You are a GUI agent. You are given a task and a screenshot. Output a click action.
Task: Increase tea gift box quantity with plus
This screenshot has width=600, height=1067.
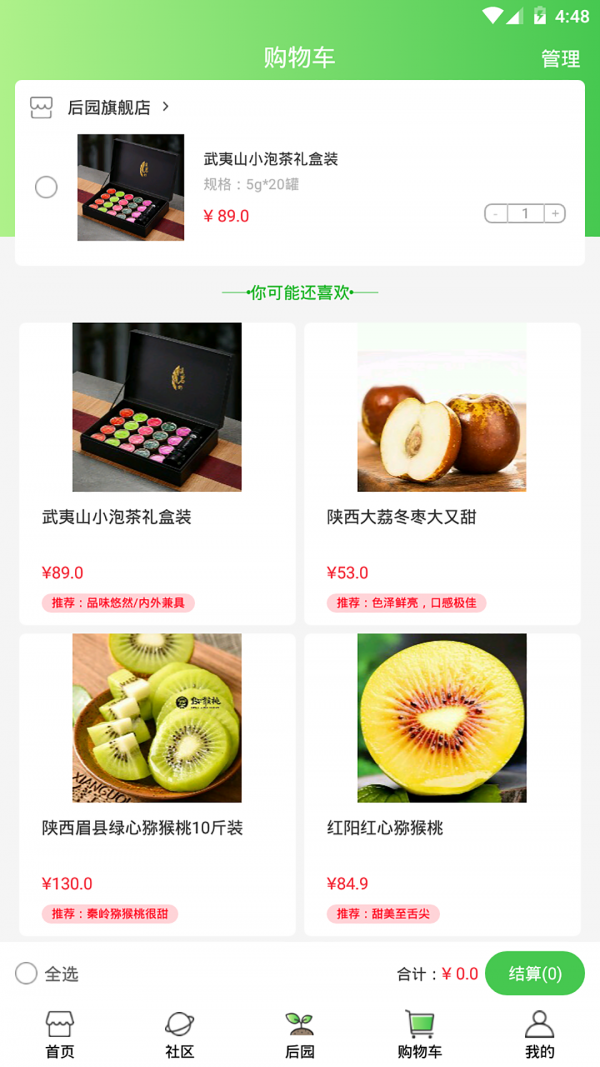pos(555,213)
